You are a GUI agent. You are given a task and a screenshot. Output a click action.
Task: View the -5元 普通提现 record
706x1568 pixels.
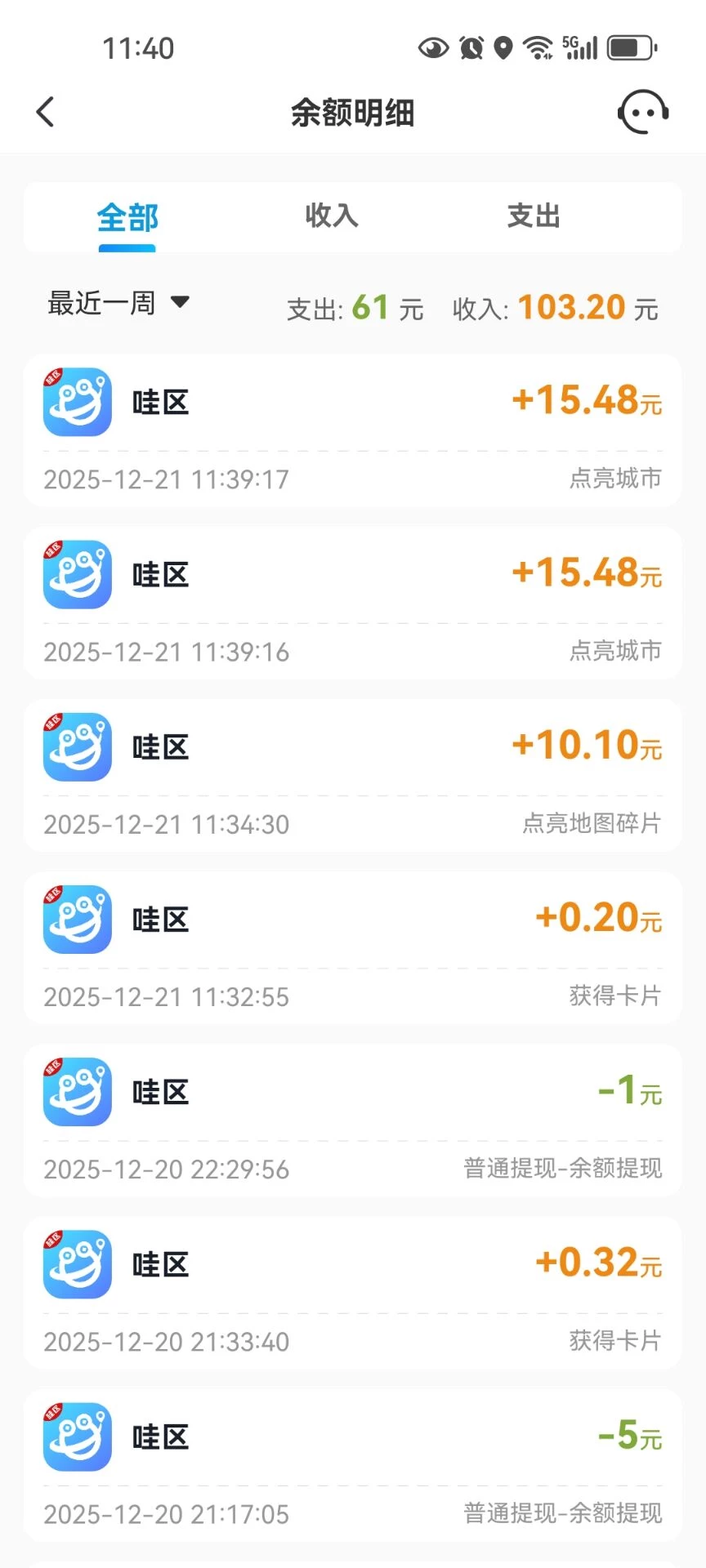(353, 1465)
